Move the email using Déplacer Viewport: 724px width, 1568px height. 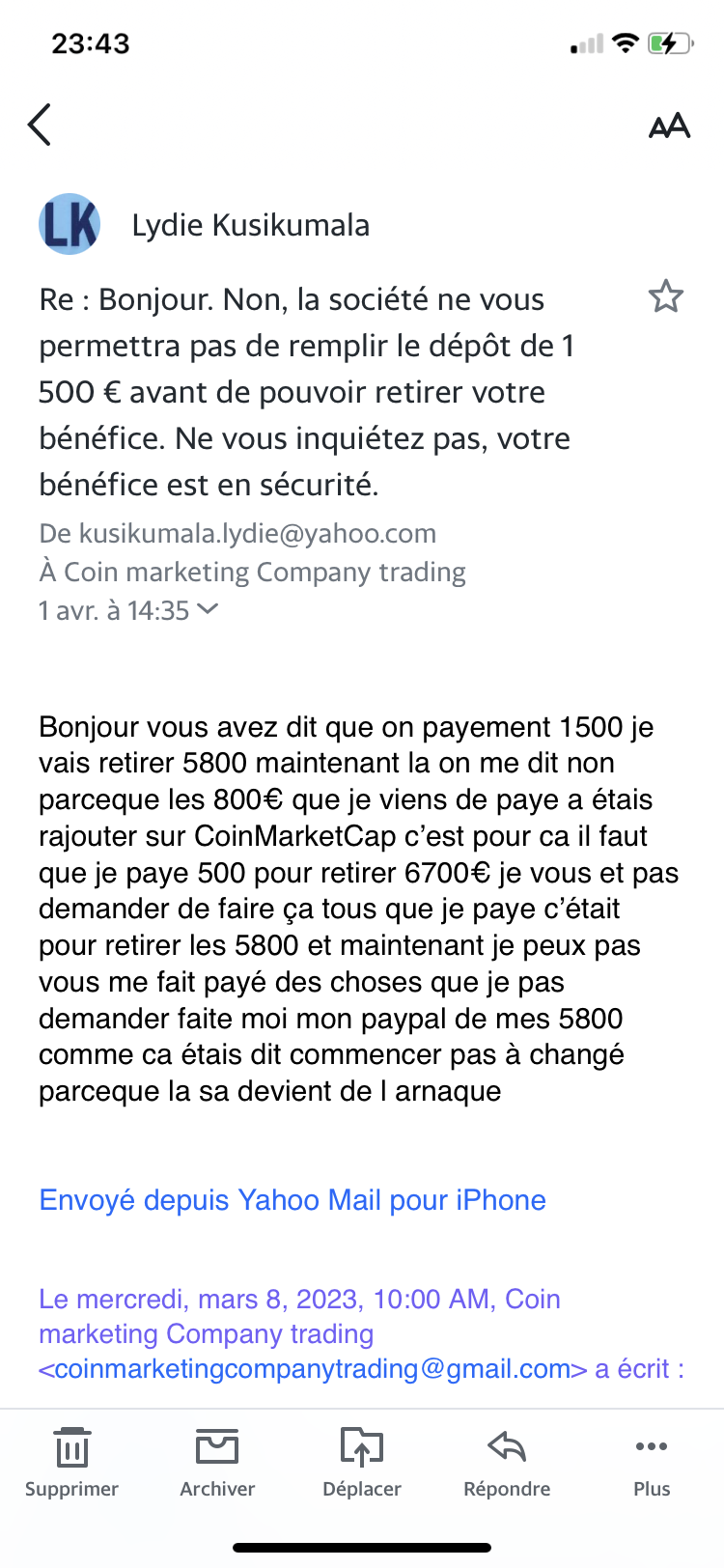click(x=362, y=1461)
